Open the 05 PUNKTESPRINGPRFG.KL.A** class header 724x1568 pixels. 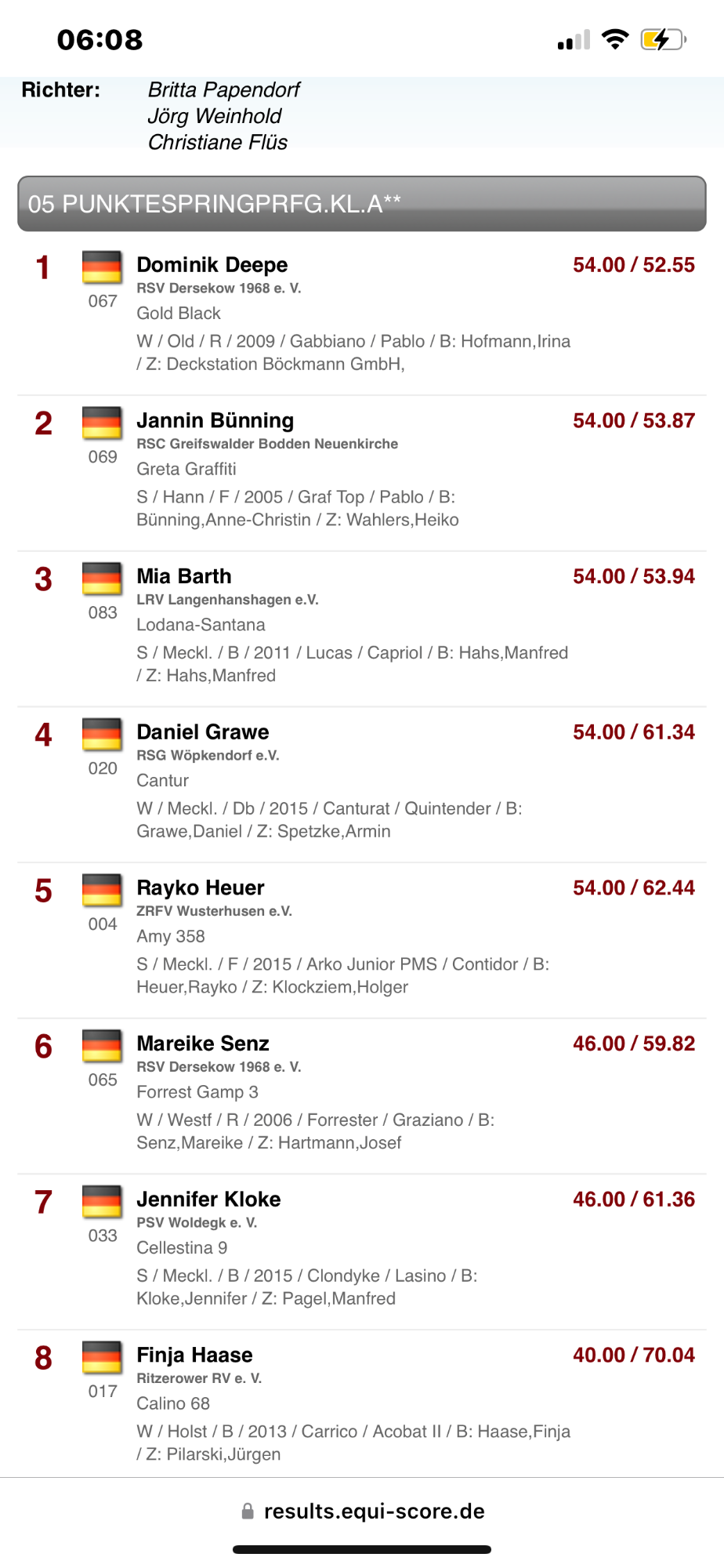tap(362, 204)
